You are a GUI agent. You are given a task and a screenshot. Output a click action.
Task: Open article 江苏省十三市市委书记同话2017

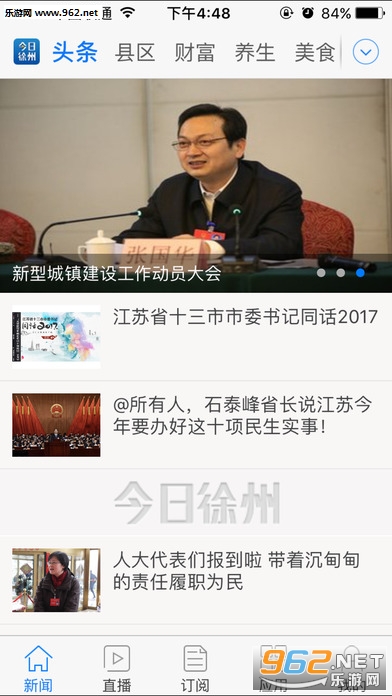pos(196,336)
